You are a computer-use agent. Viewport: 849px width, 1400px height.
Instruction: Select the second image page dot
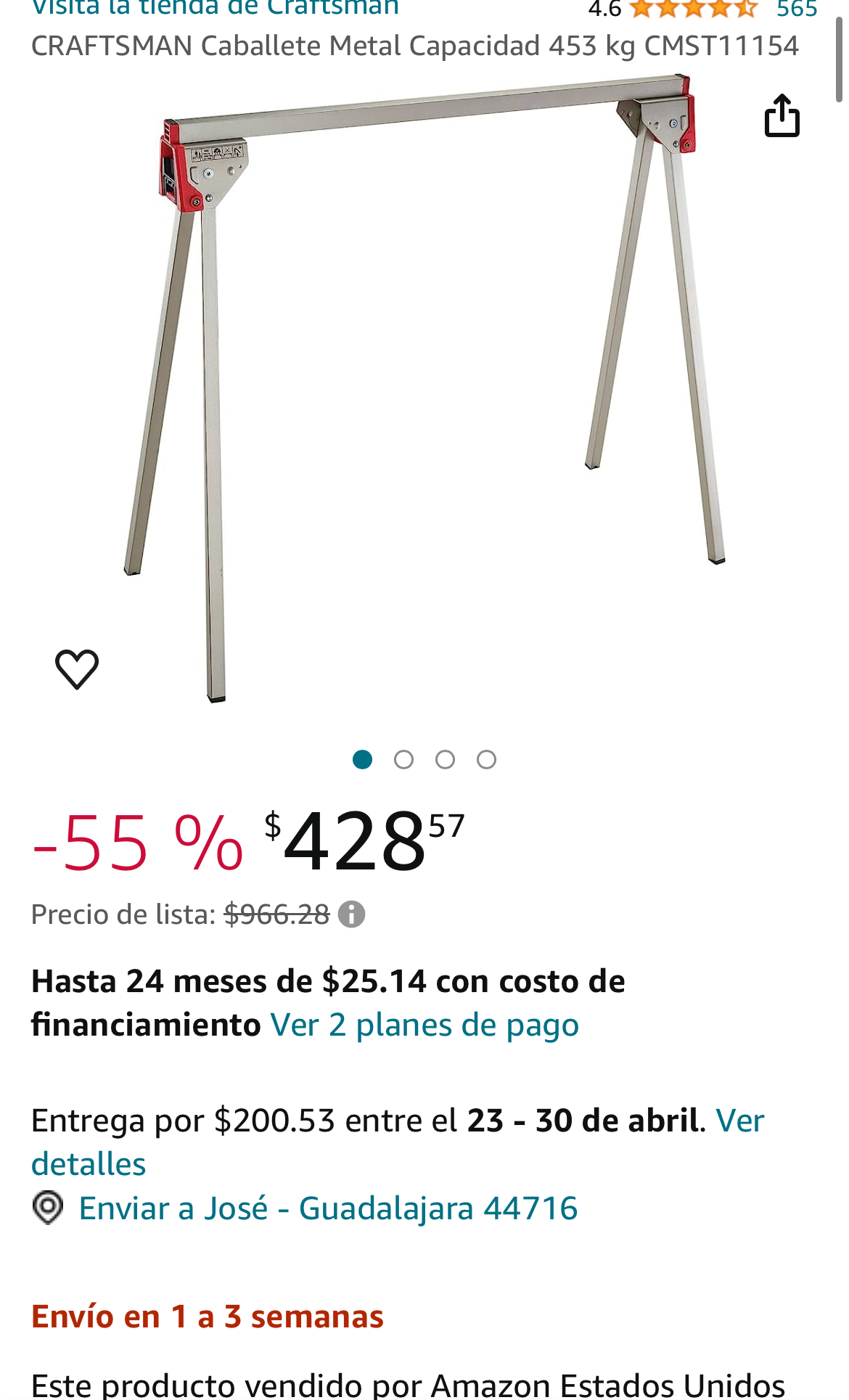tap(403, 760)
